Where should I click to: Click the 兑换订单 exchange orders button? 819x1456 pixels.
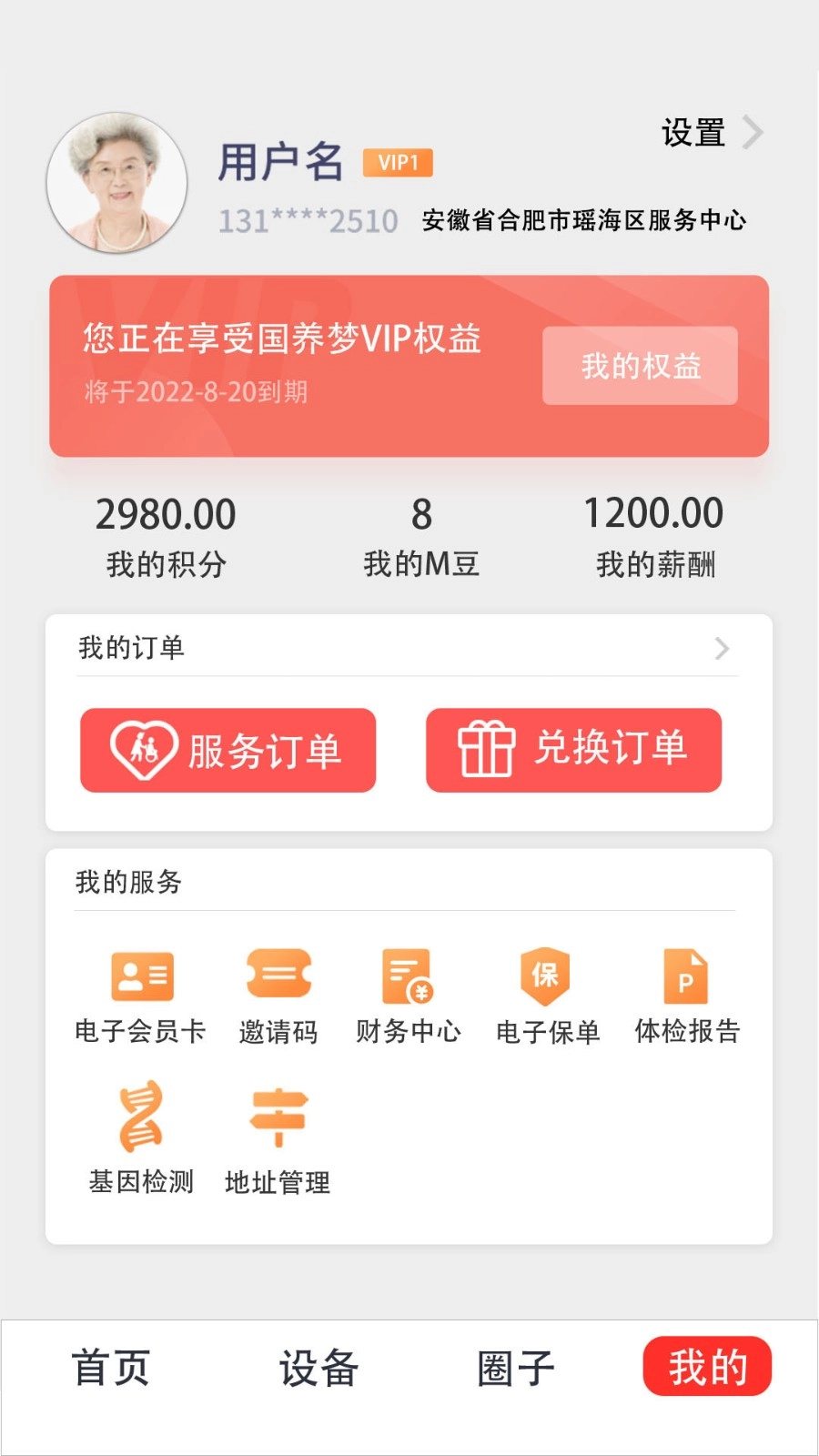point(573,749)
